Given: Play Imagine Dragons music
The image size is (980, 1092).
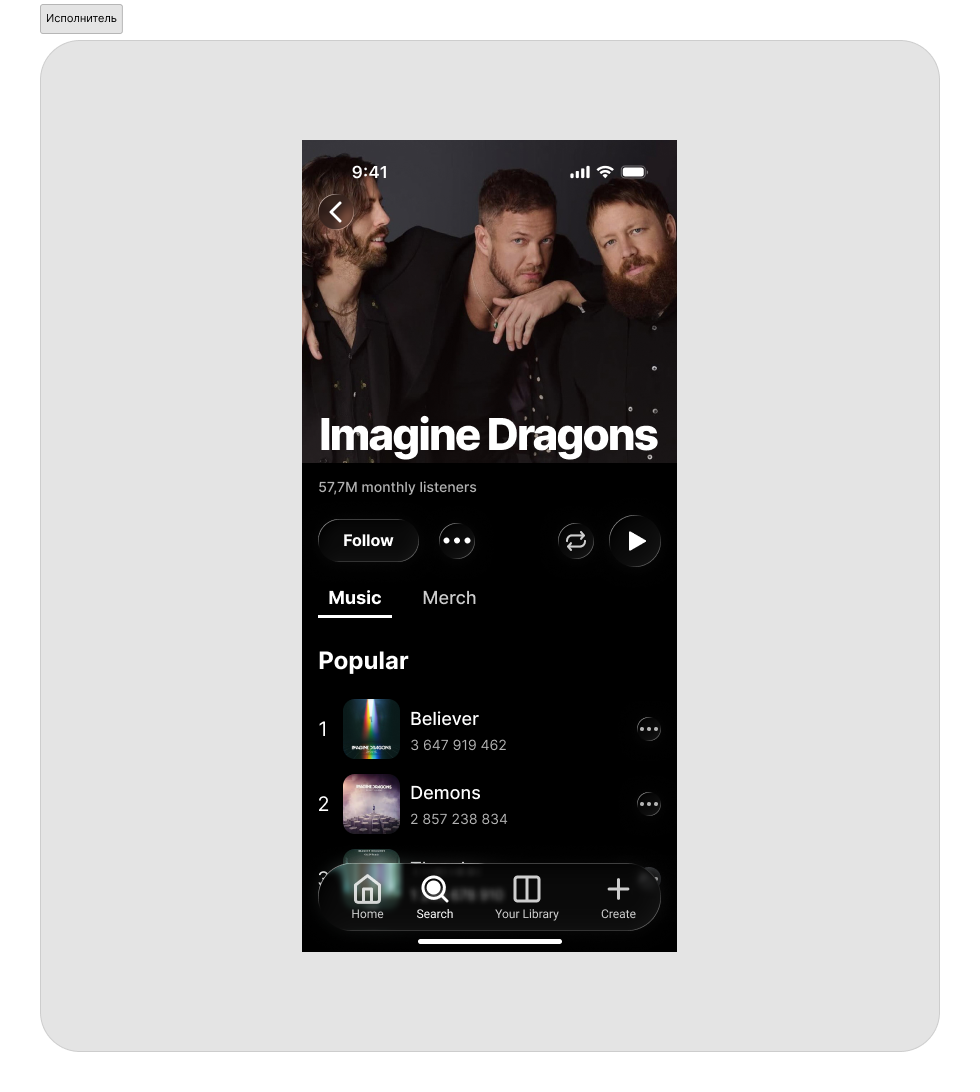Looking at the screenshot, I should pyautogui.click(x=635, y=541).
